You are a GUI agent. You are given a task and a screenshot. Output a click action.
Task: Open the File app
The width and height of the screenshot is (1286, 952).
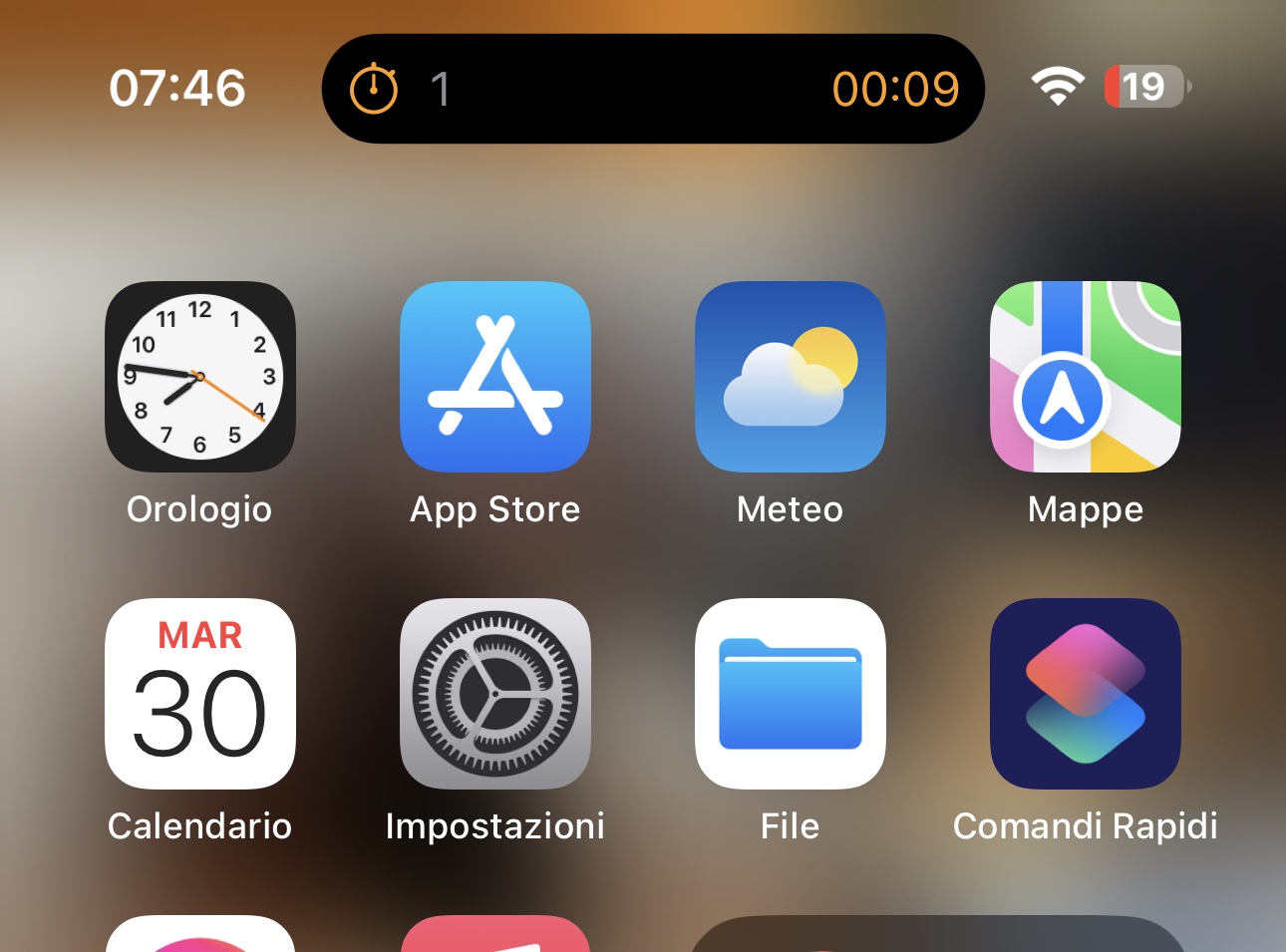tap(790, 694)
